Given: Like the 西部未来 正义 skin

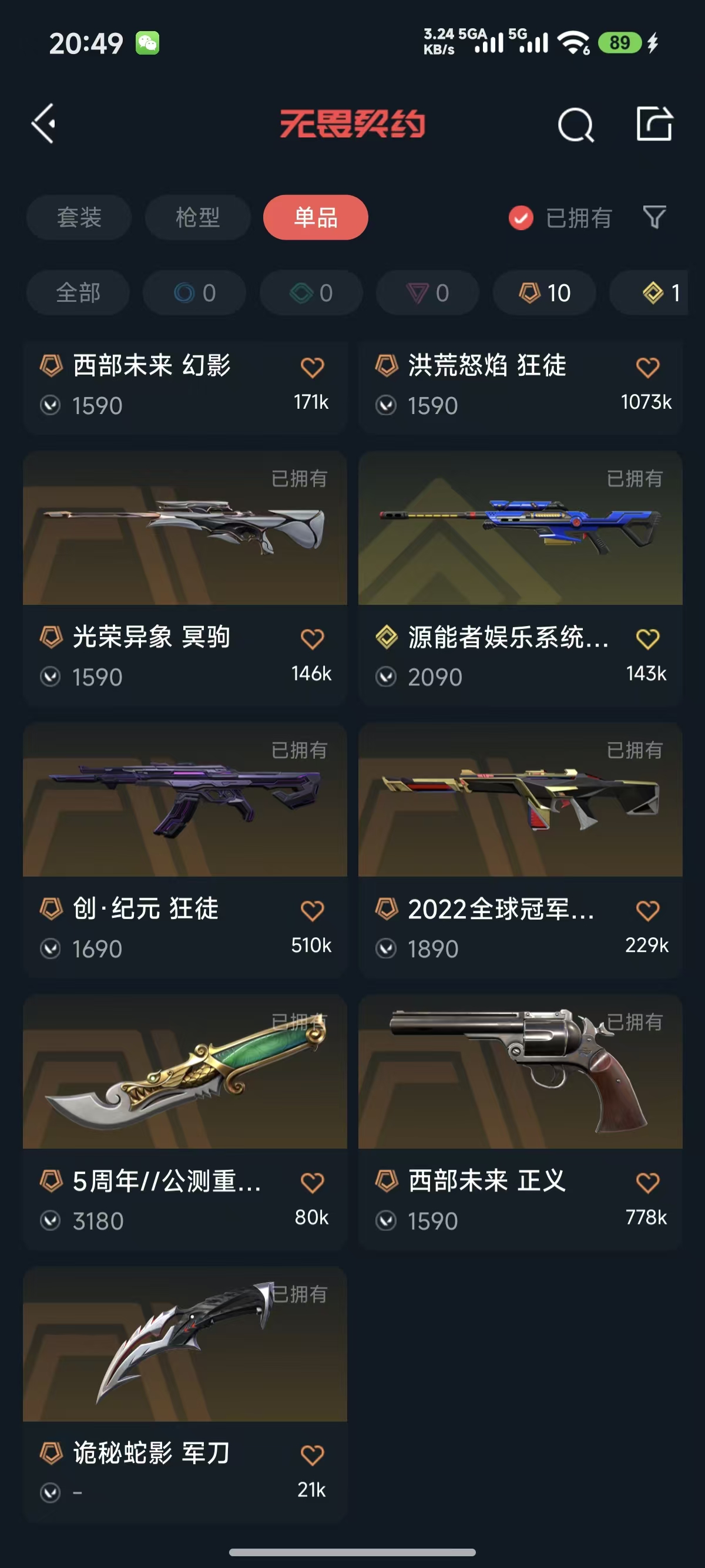Looking at the screenshot, I should [647, 1183].
